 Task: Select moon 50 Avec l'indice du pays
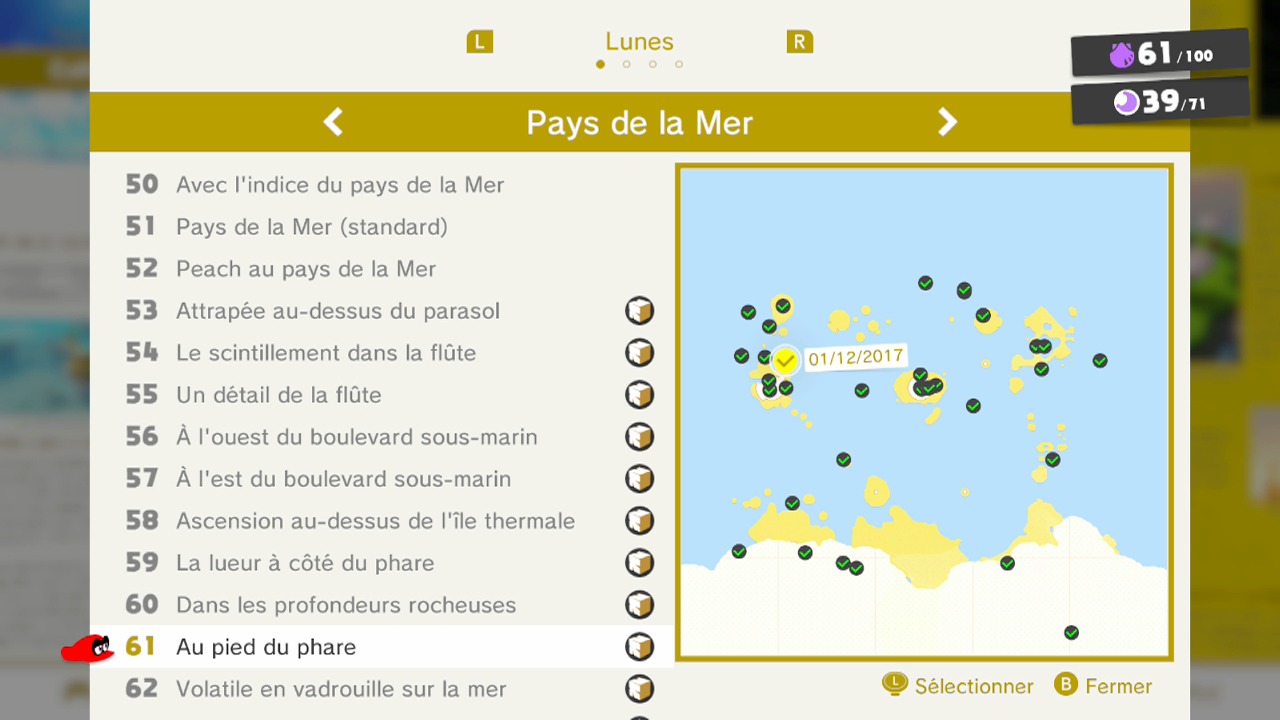(340, 185)
